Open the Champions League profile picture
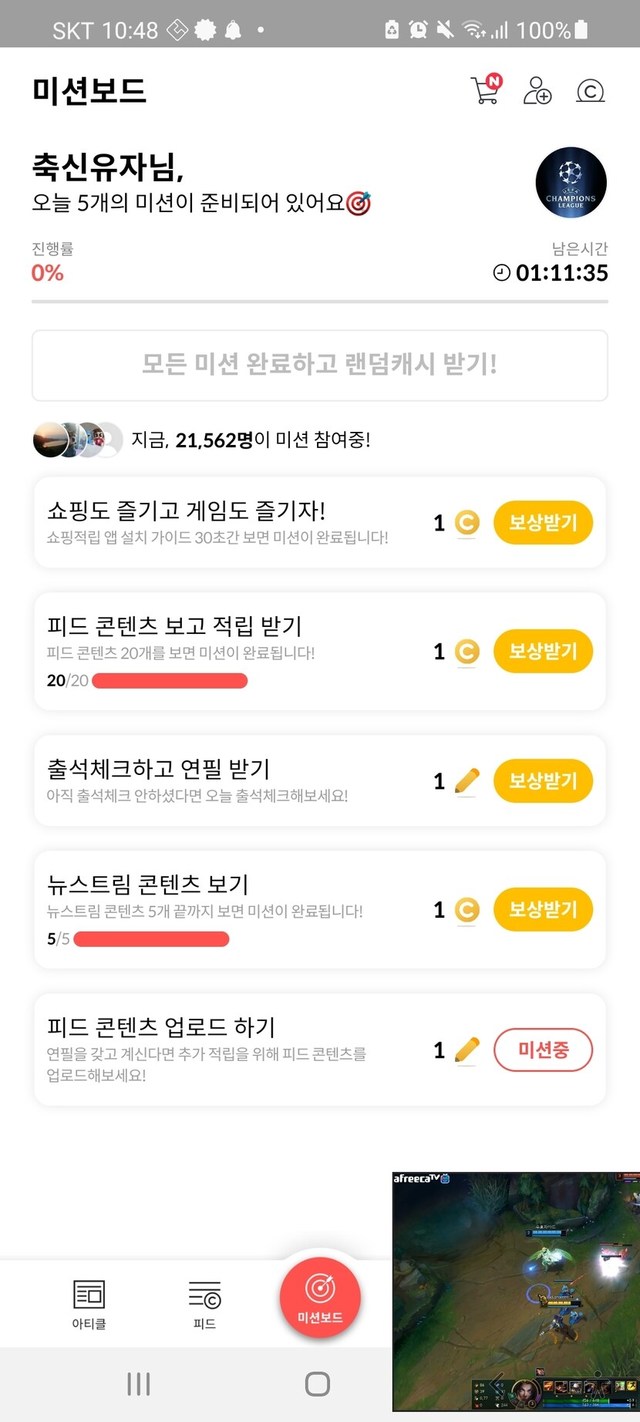The width and height of the screenshot is (640, 1422). pos(571,183)
